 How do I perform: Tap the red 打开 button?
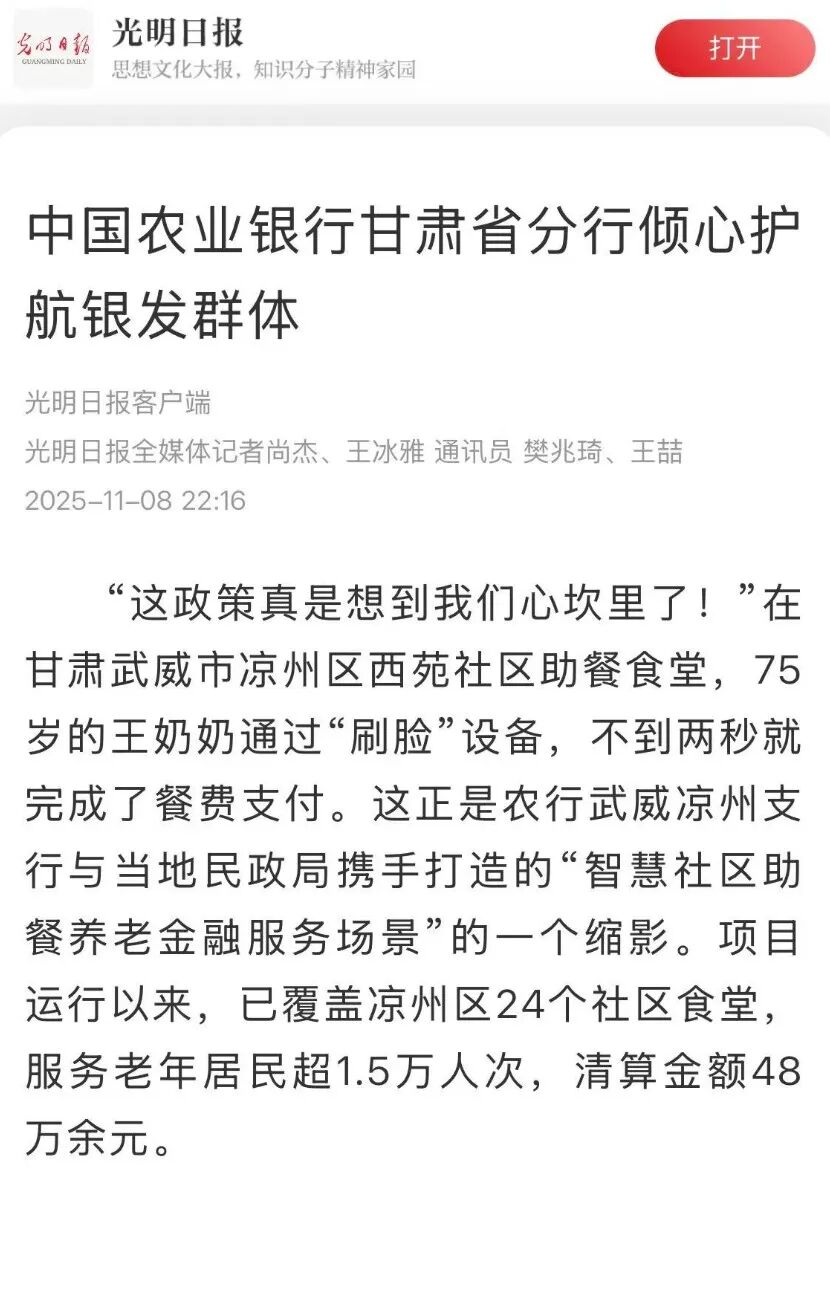[x=734, y=48]
